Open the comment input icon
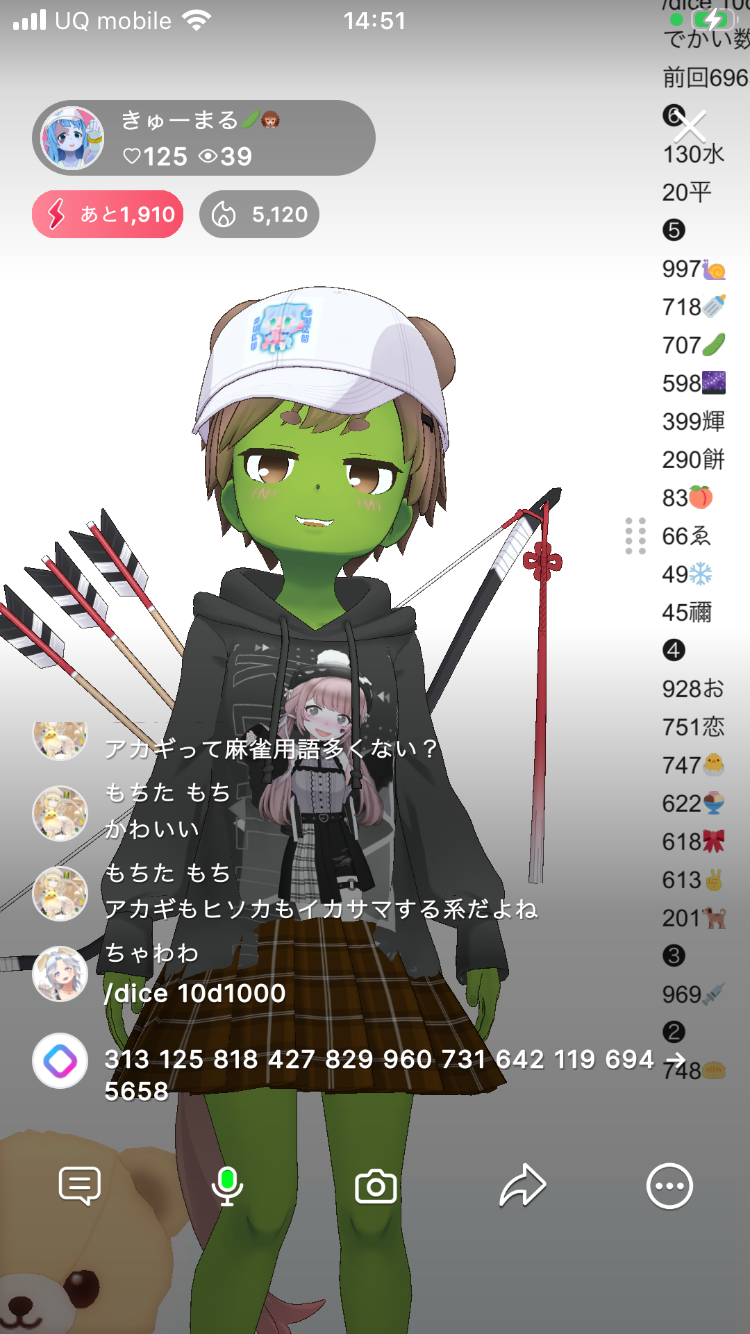This screenshot has height=1334, width=750. (x=80, y=1186)
